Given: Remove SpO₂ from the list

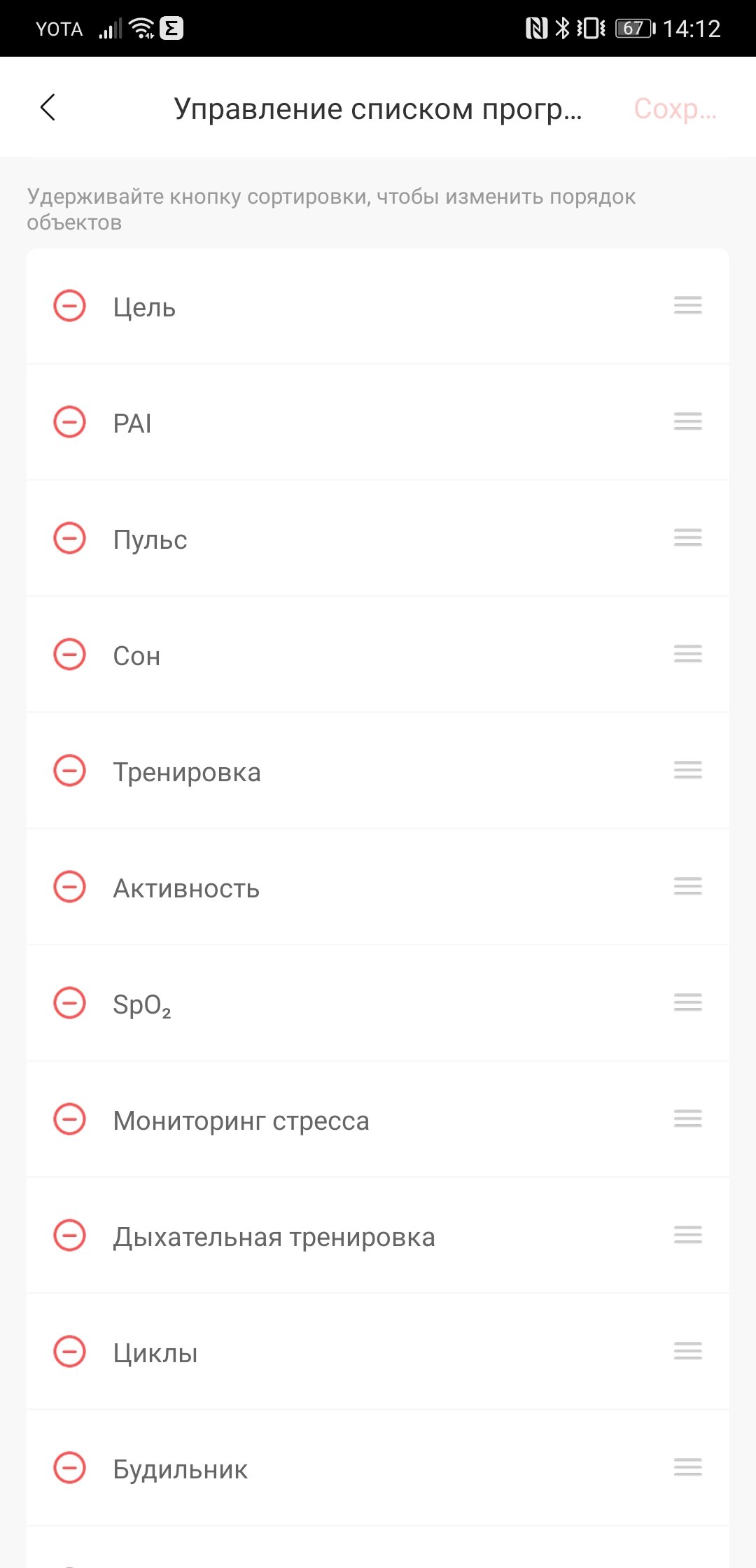Looking at the screenshot, I should pyautogui.click(x=70, y=1003).
